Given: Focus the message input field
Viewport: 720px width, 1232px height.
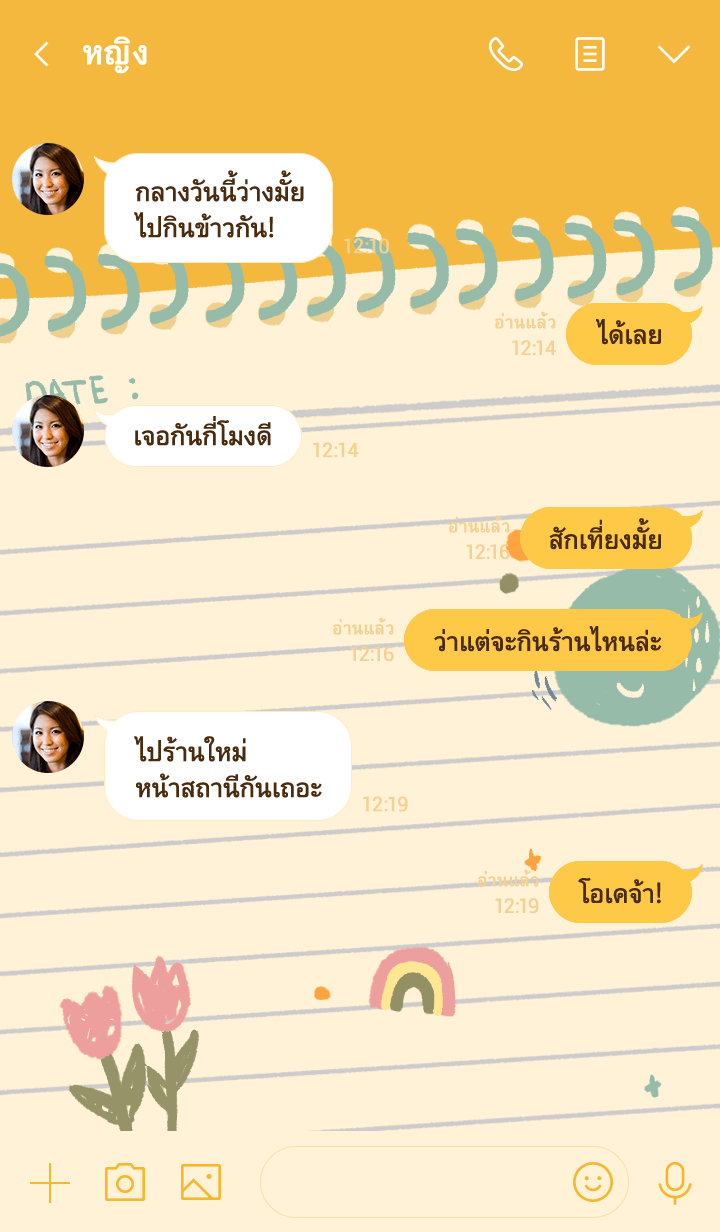Looking at the screenshot, I should (410, 1183).
